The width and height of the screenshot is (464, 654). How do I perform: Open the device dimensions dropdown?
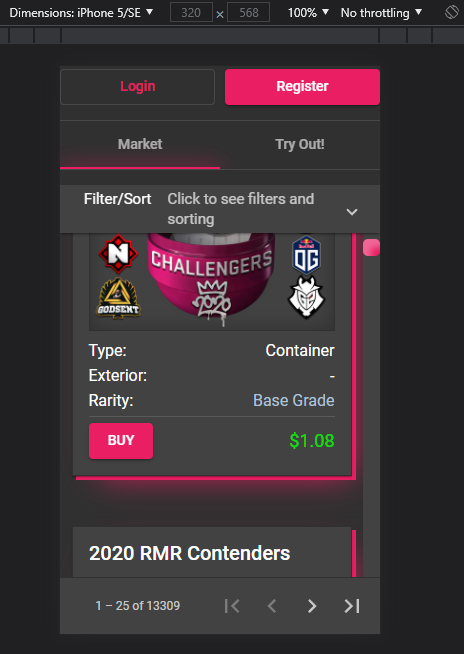(x=81, y=13)
